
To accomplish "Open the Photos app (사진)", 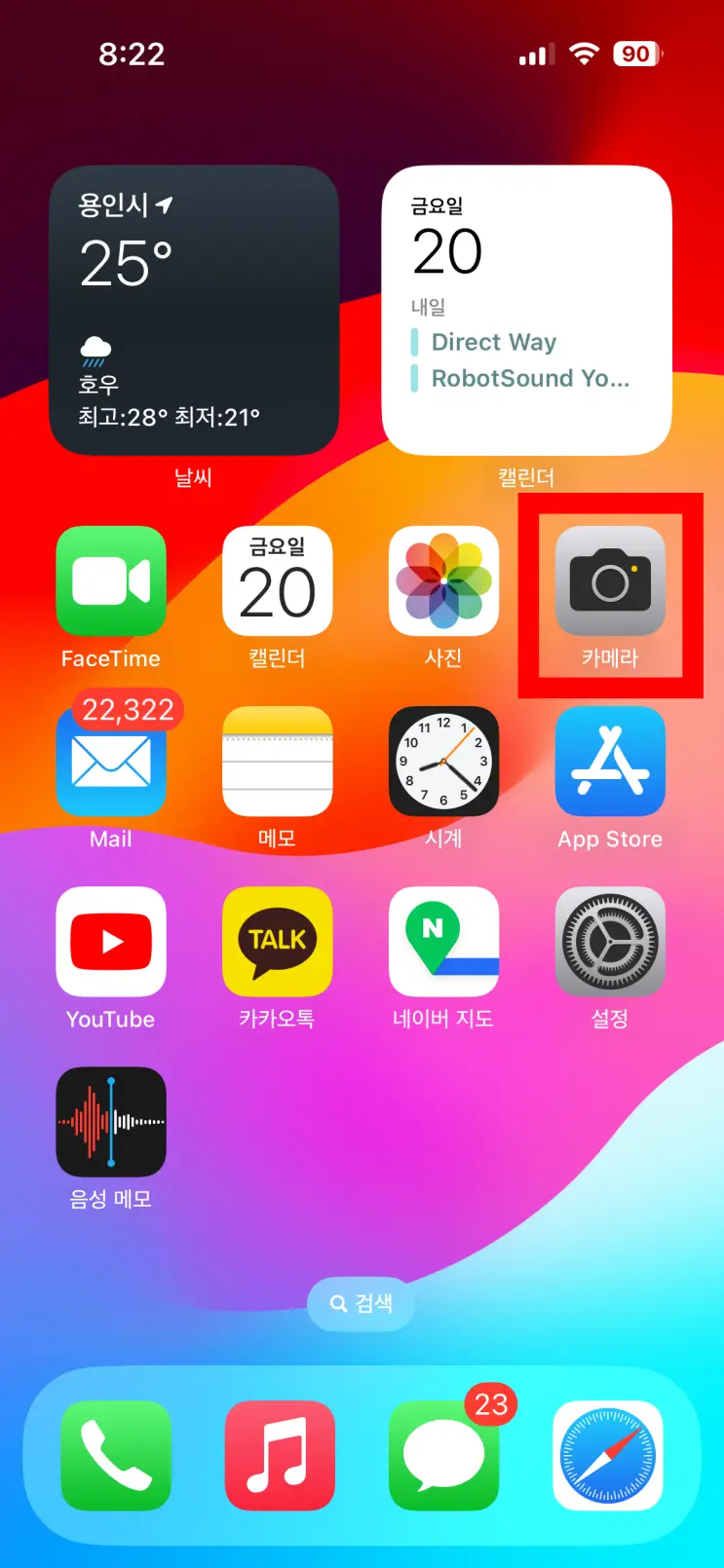I will [x=443, y=580].
